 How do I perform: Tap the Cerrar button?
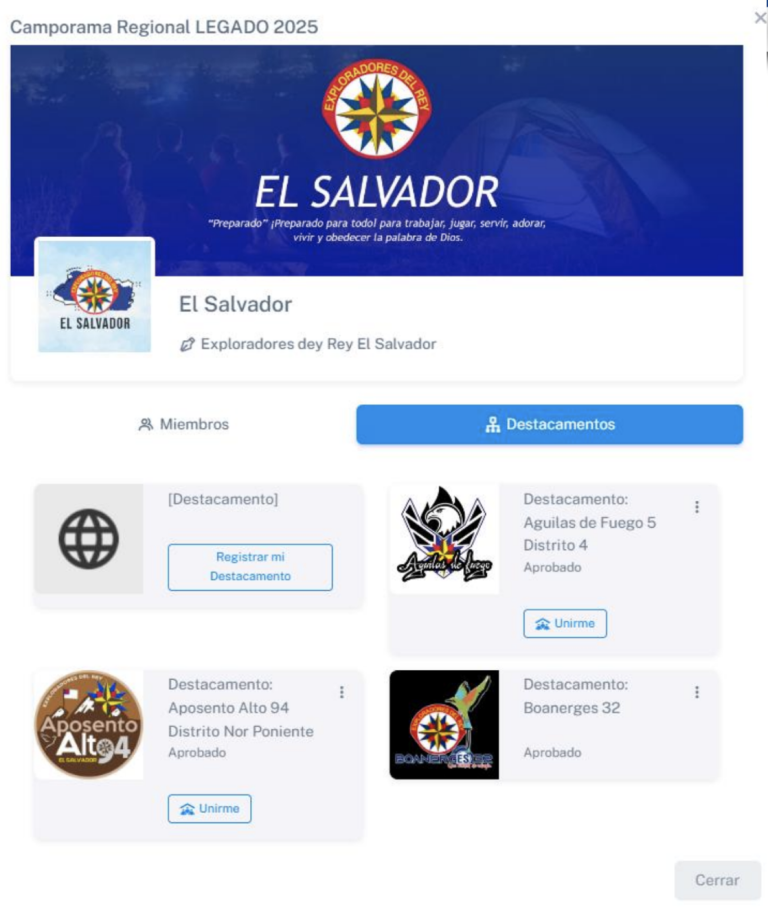(717, 880)
